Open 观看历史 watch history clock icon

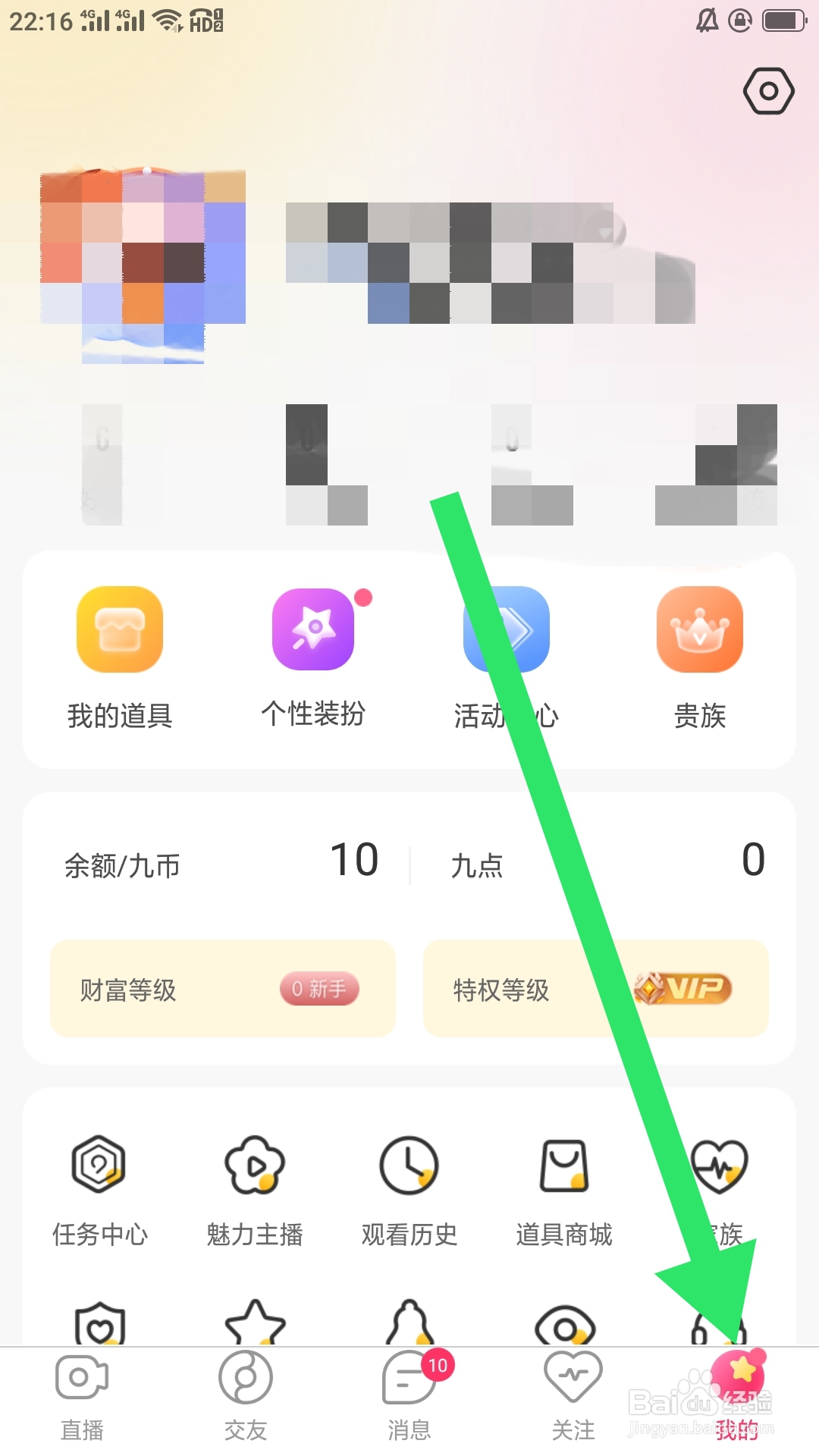pyautogui.click(x=409, y=1187)
